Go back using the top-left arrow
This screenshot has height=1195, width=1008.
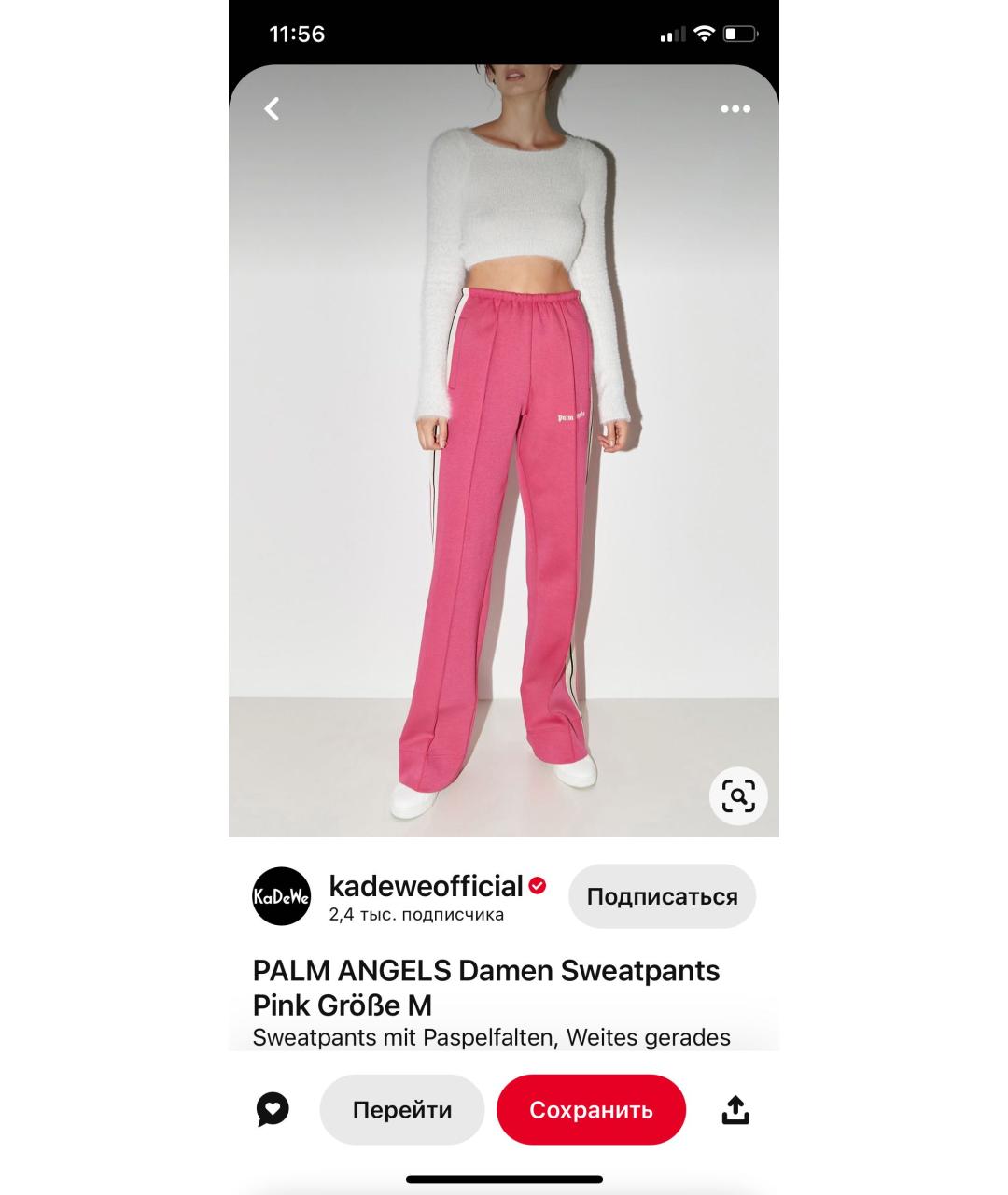tap(272, 109)
